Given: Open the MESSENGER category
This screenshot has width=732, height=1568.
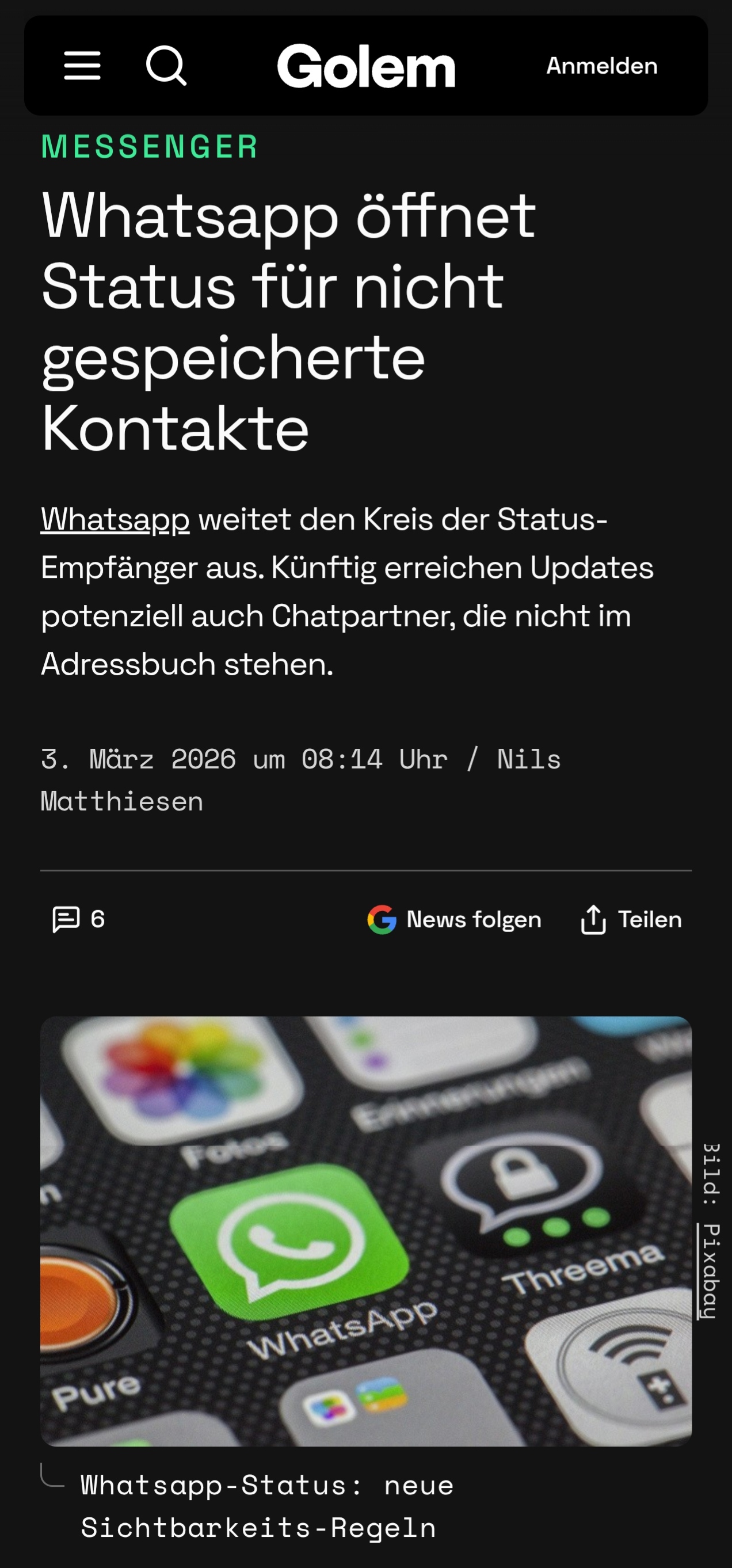Looking at the screenshot, I should 150,147.
